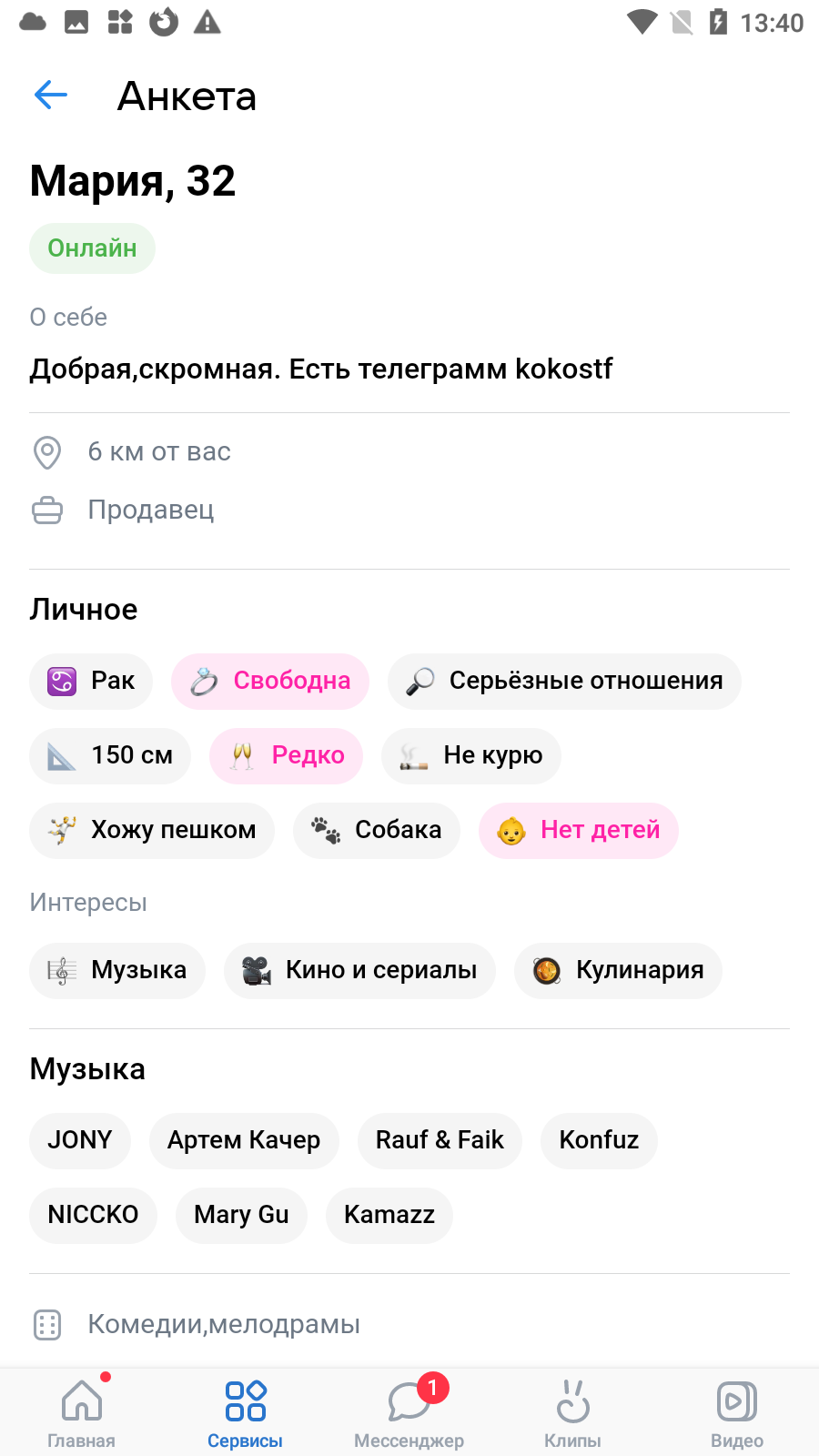Tap the Свободна status chip

(x=270, y=681)
